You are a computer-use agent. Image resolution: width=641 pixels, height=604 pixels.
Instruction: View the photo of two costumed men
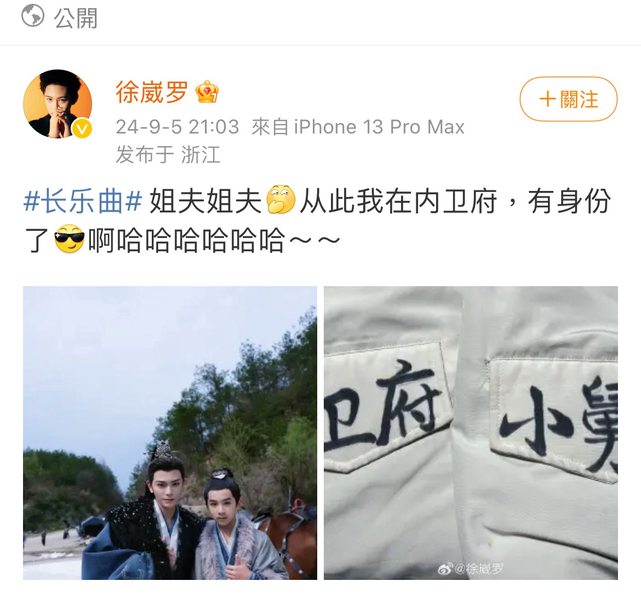pyautogui.click(x=170, y=433)
